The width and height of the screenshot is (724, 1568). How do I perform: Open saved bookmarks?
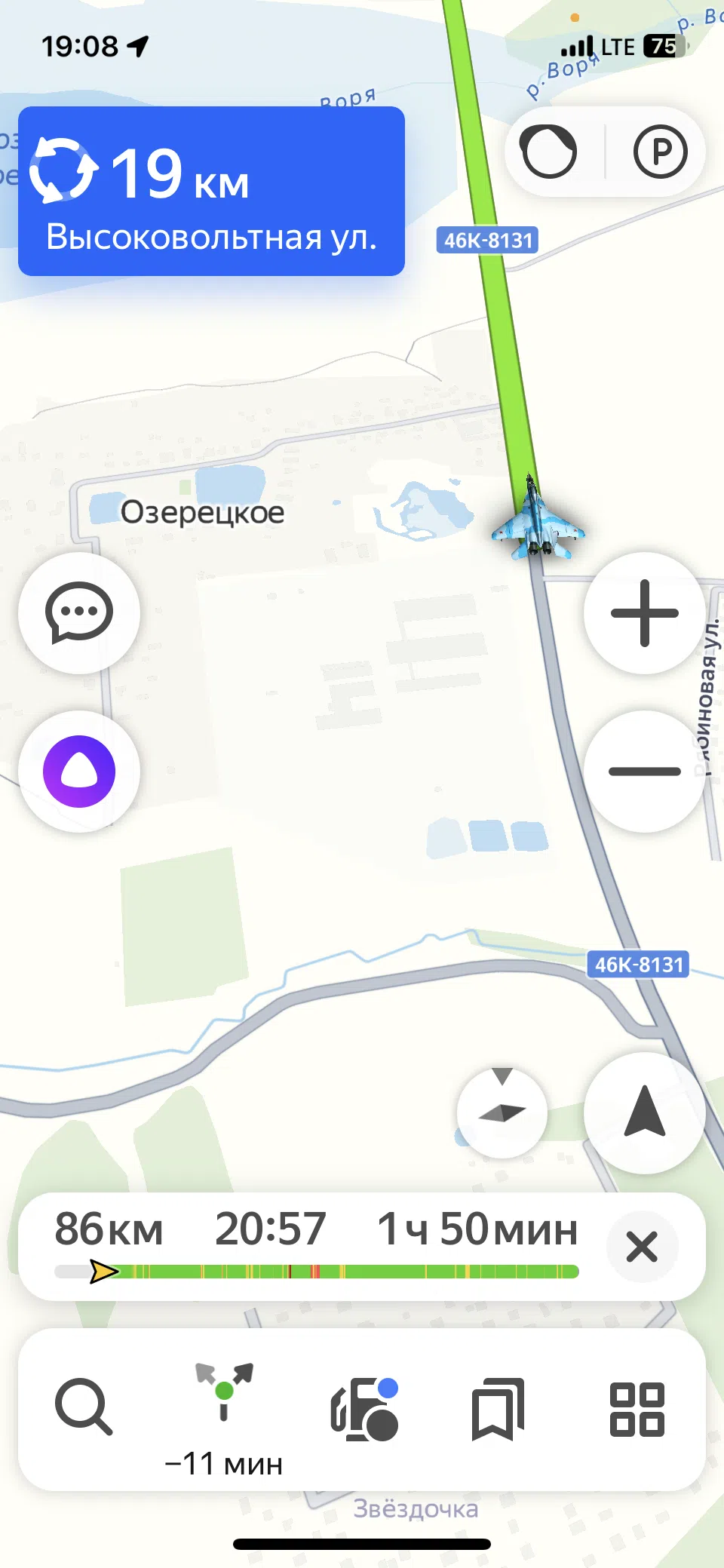click(498, 1409)
